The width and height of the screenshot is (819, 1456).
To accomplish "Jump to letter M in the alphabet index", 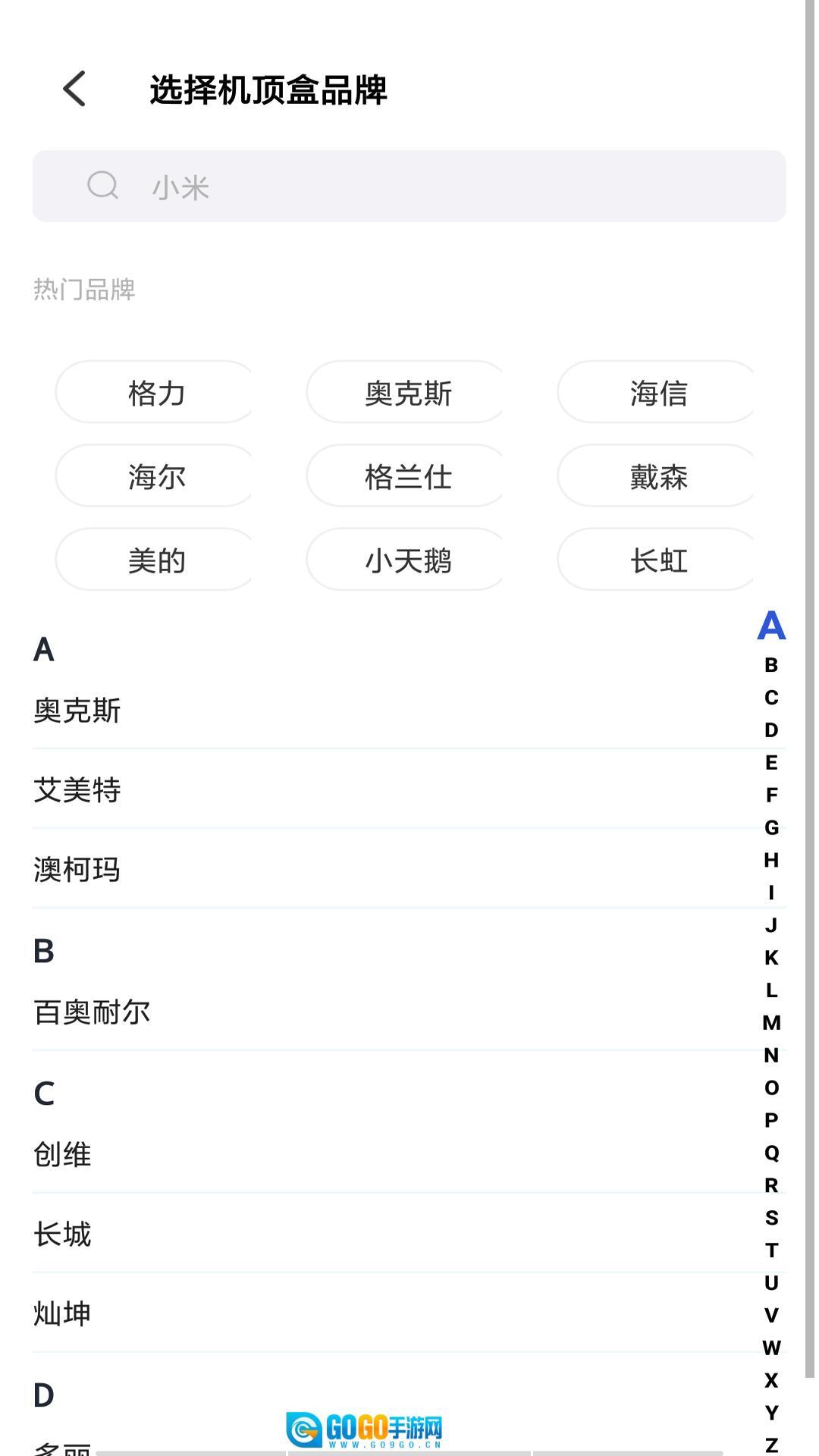I will 771,1023.
